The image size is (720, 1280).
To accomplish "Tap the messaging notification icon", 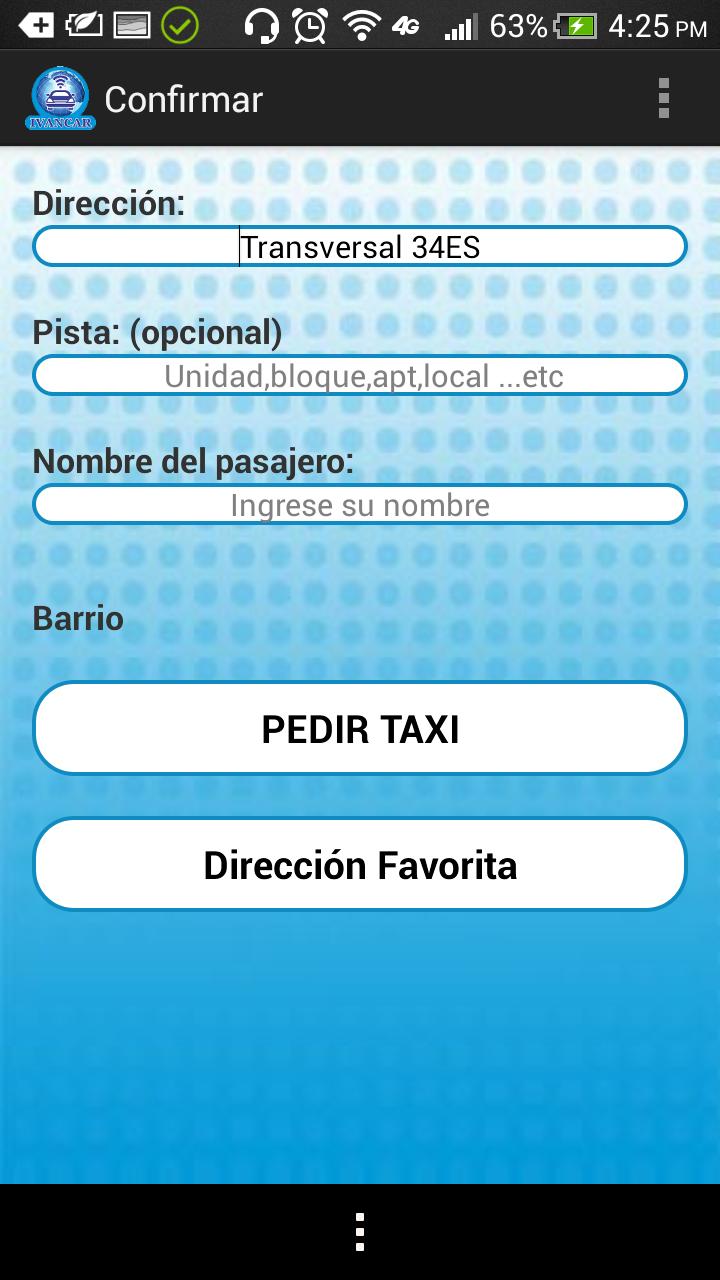I will tap(130, 25).
